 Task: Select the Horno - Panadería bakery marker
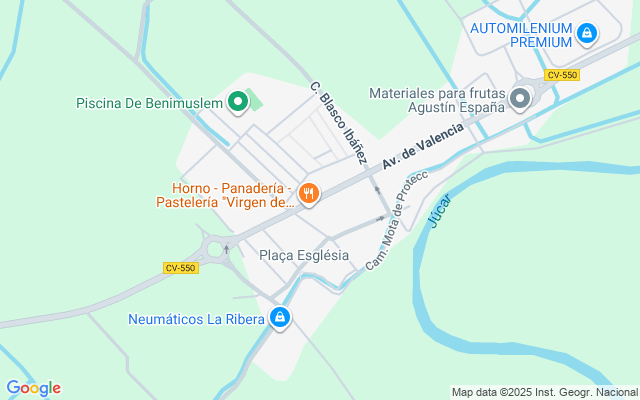pos(309,193)
